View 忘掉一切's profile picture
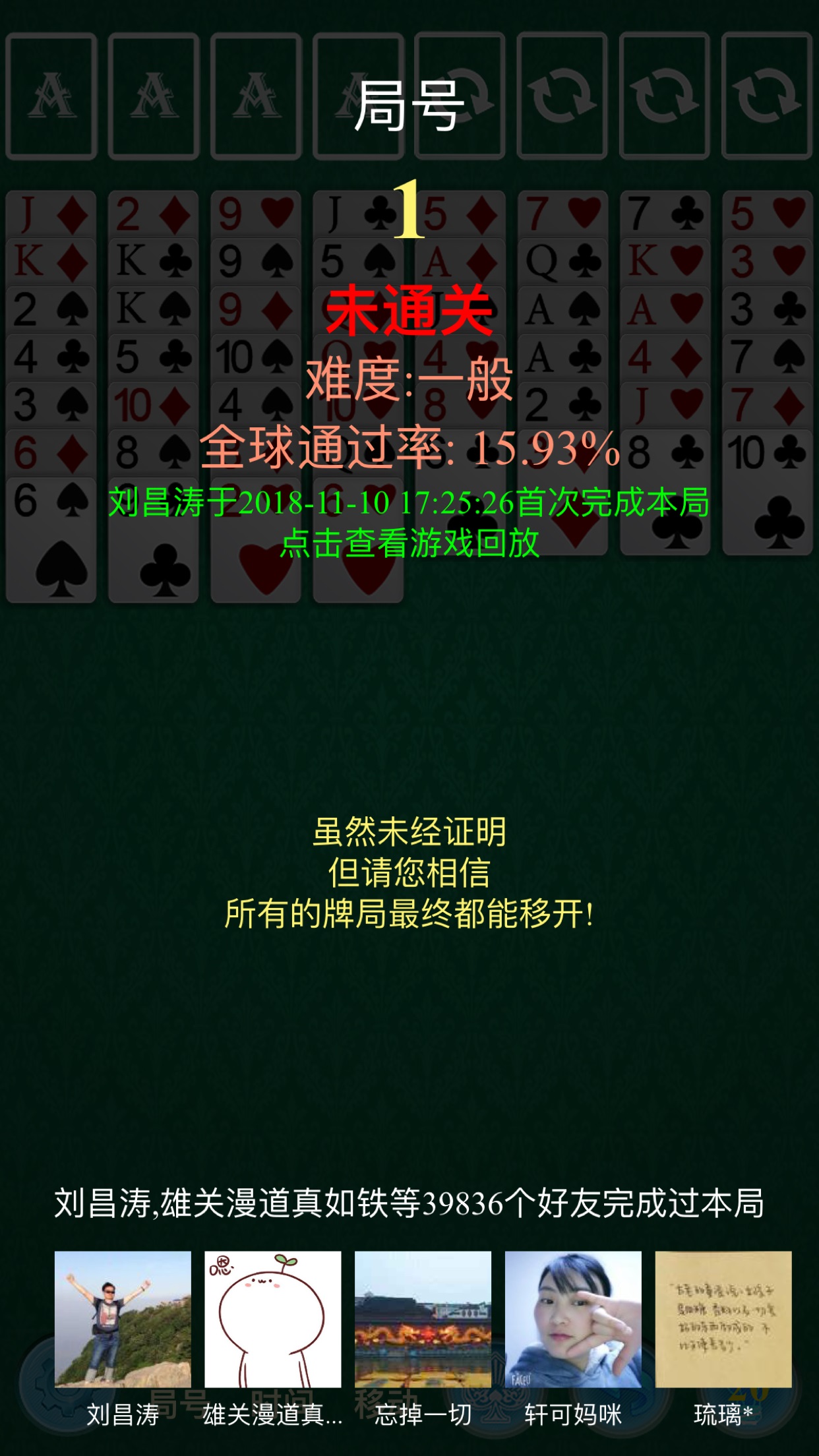The height and width of the screenshot is (1456, 819). click(423, 1319)
